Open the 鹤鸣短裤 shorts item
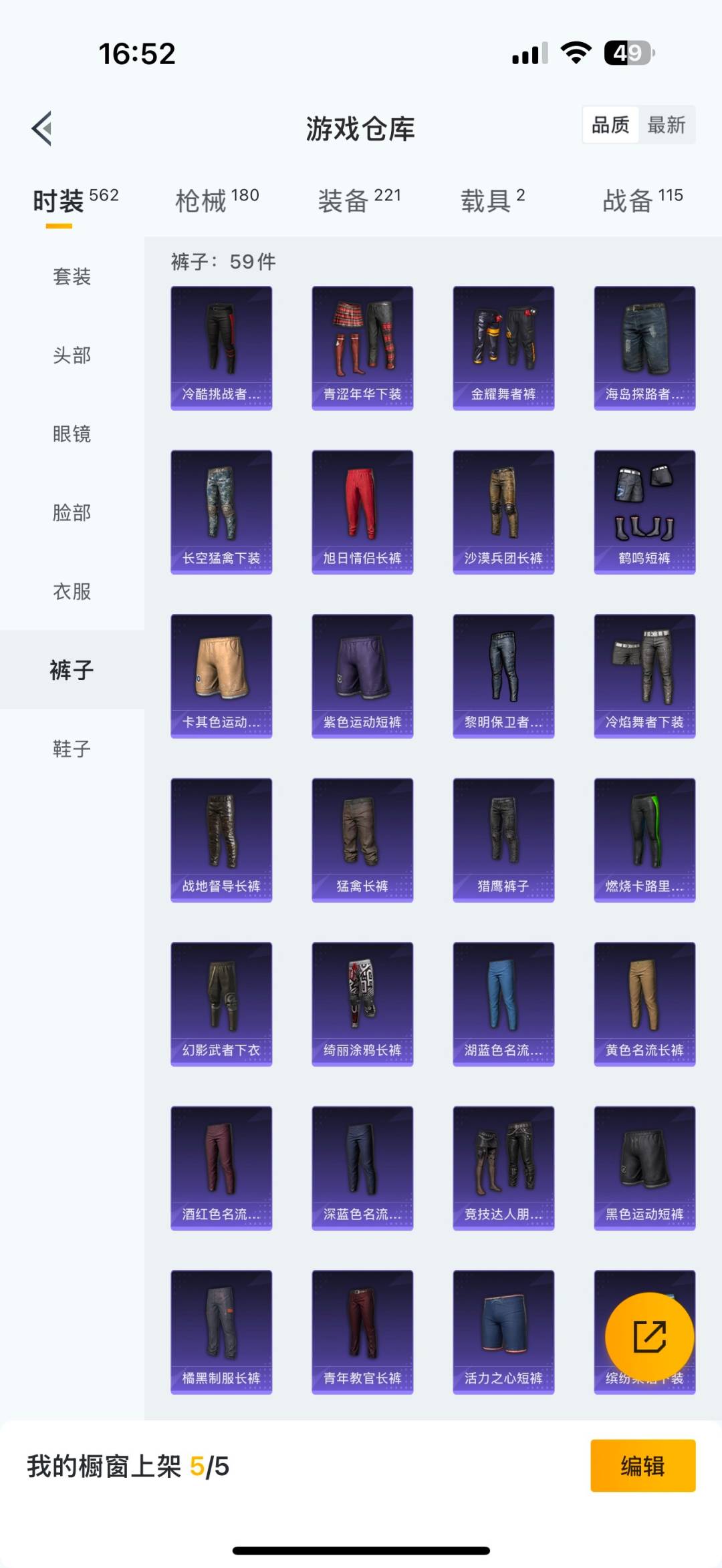Screen dimensions: 722x1568 click(643, 510)
